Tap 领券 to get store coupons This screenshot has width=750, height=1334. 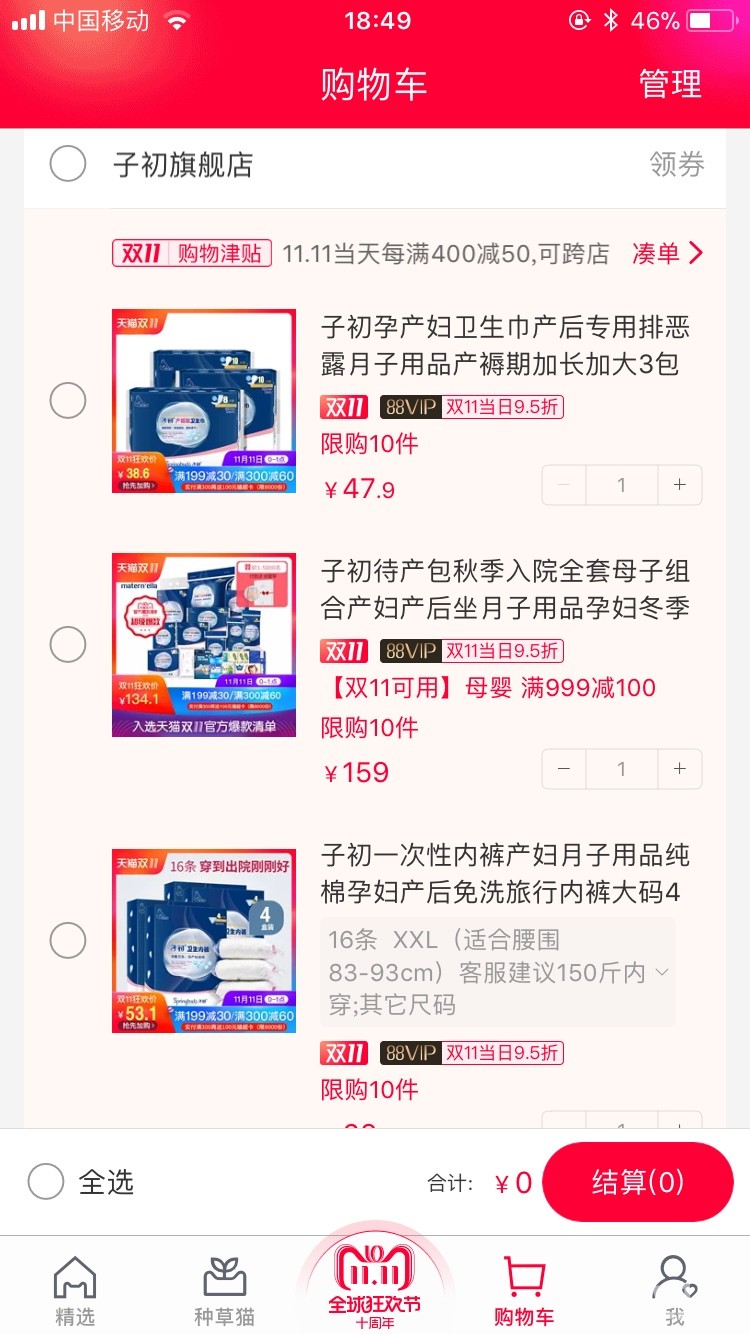coord(677,164)
